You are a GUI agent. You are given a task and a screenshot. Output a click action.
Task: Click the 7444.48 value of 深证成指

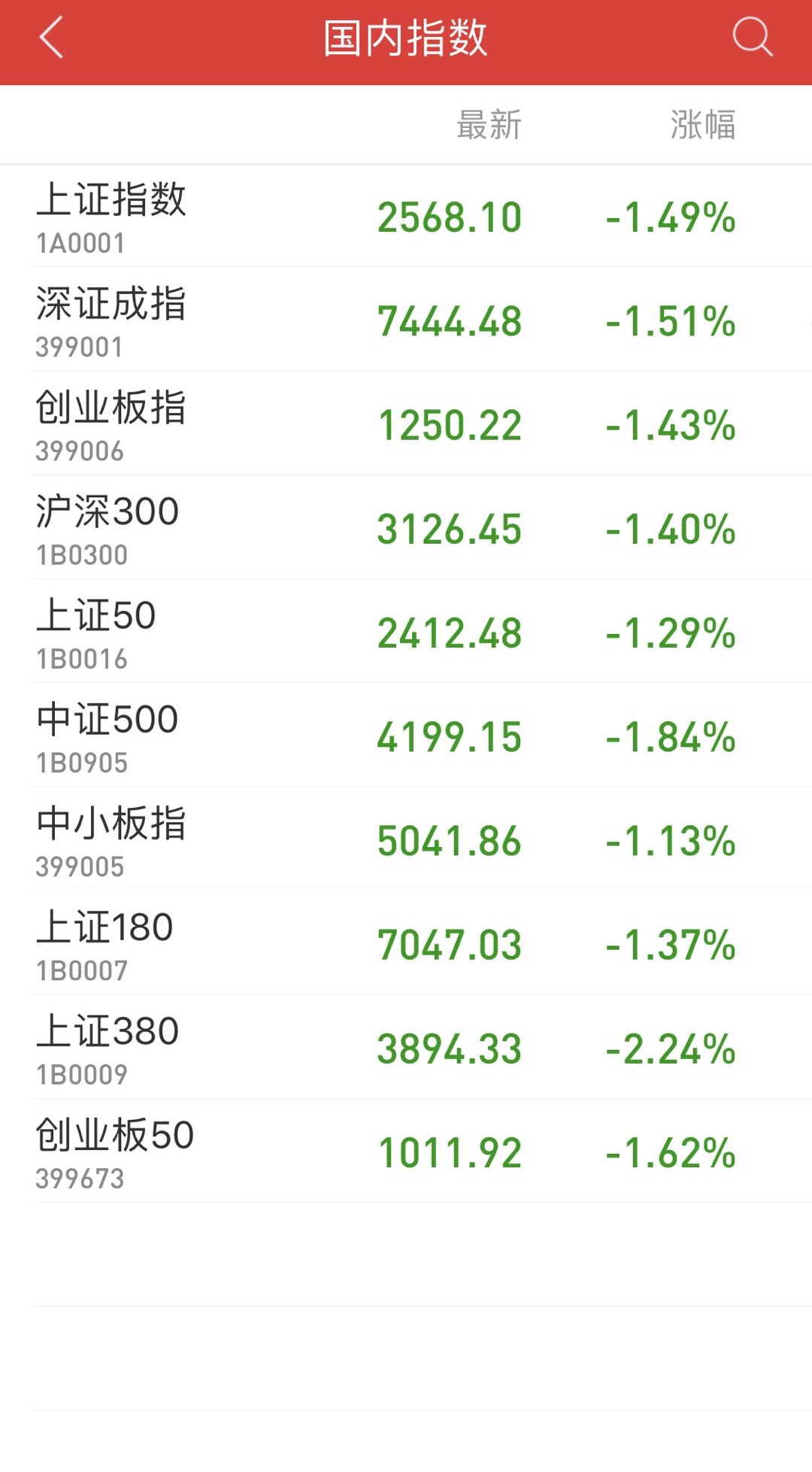449,322
